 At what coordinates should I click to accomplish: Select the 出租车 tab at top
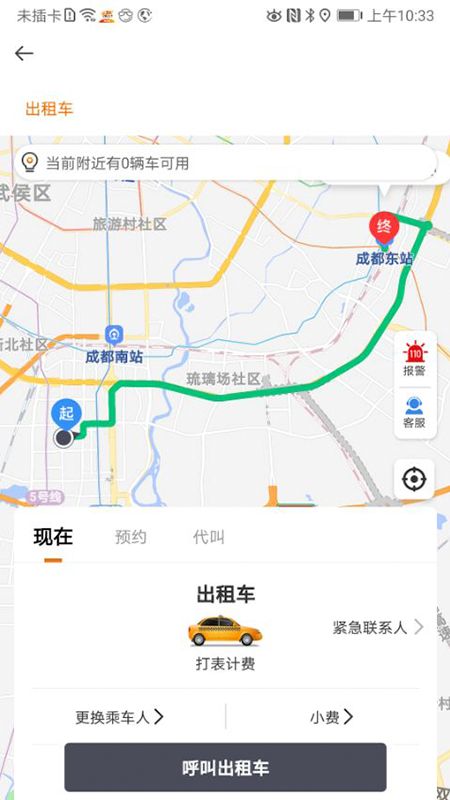coord(49,109)
